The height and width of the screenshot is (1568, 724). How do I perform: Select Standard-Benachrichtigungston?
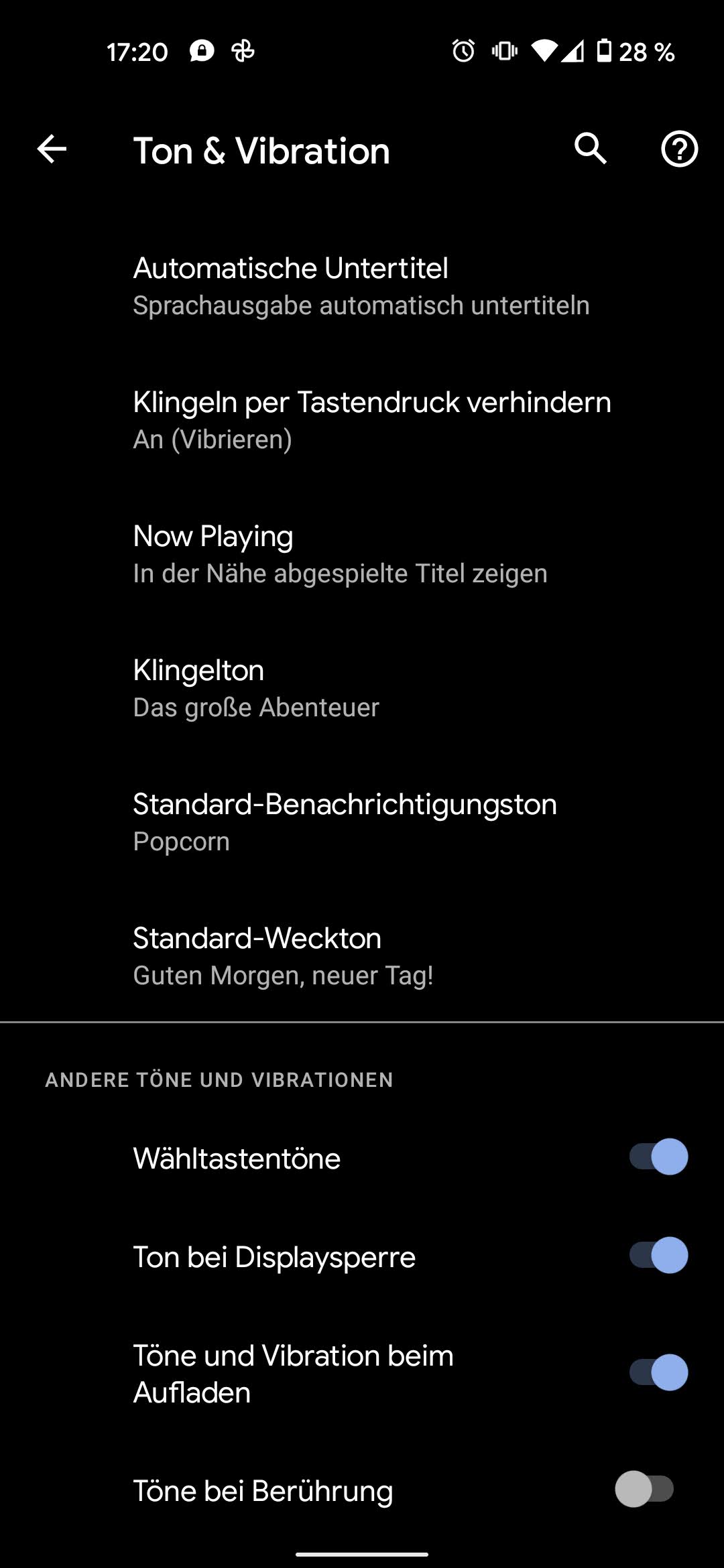(362, 822)
